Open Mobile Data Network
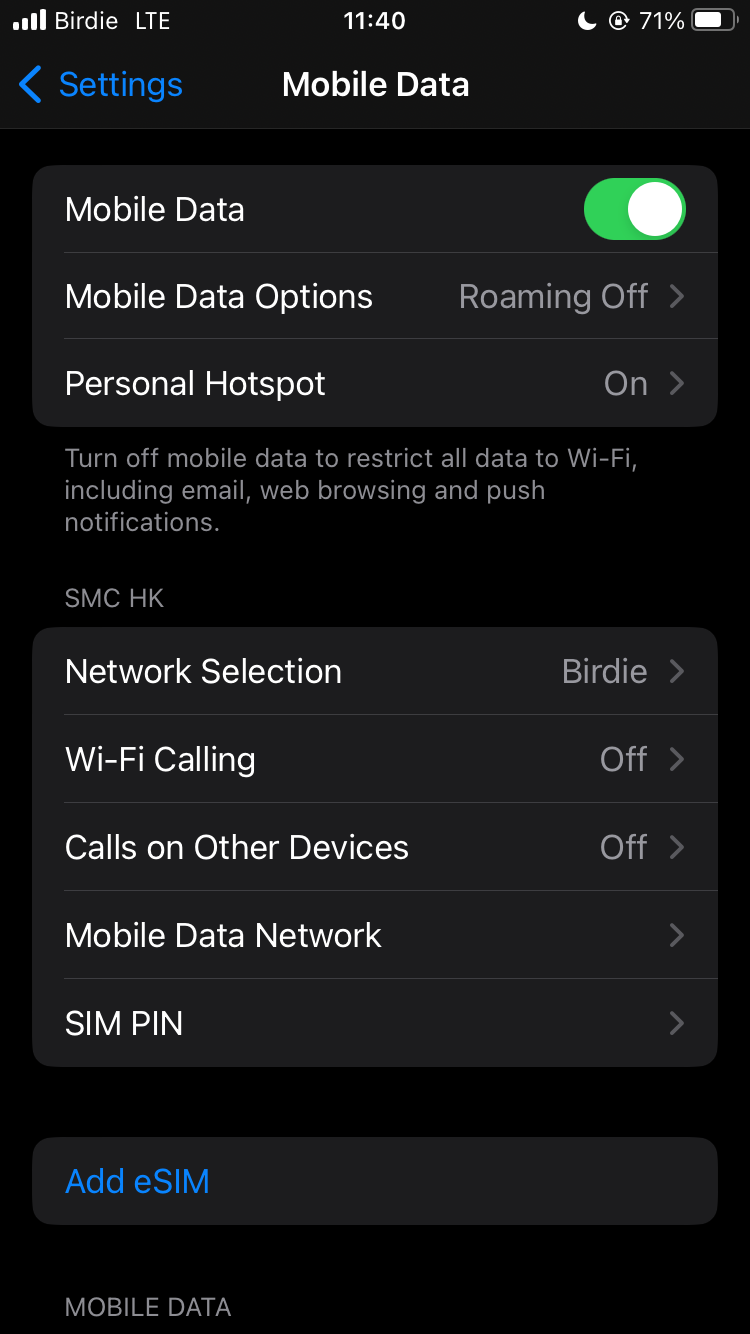This screenshot has width=750, height=1334. pos(375,935)
